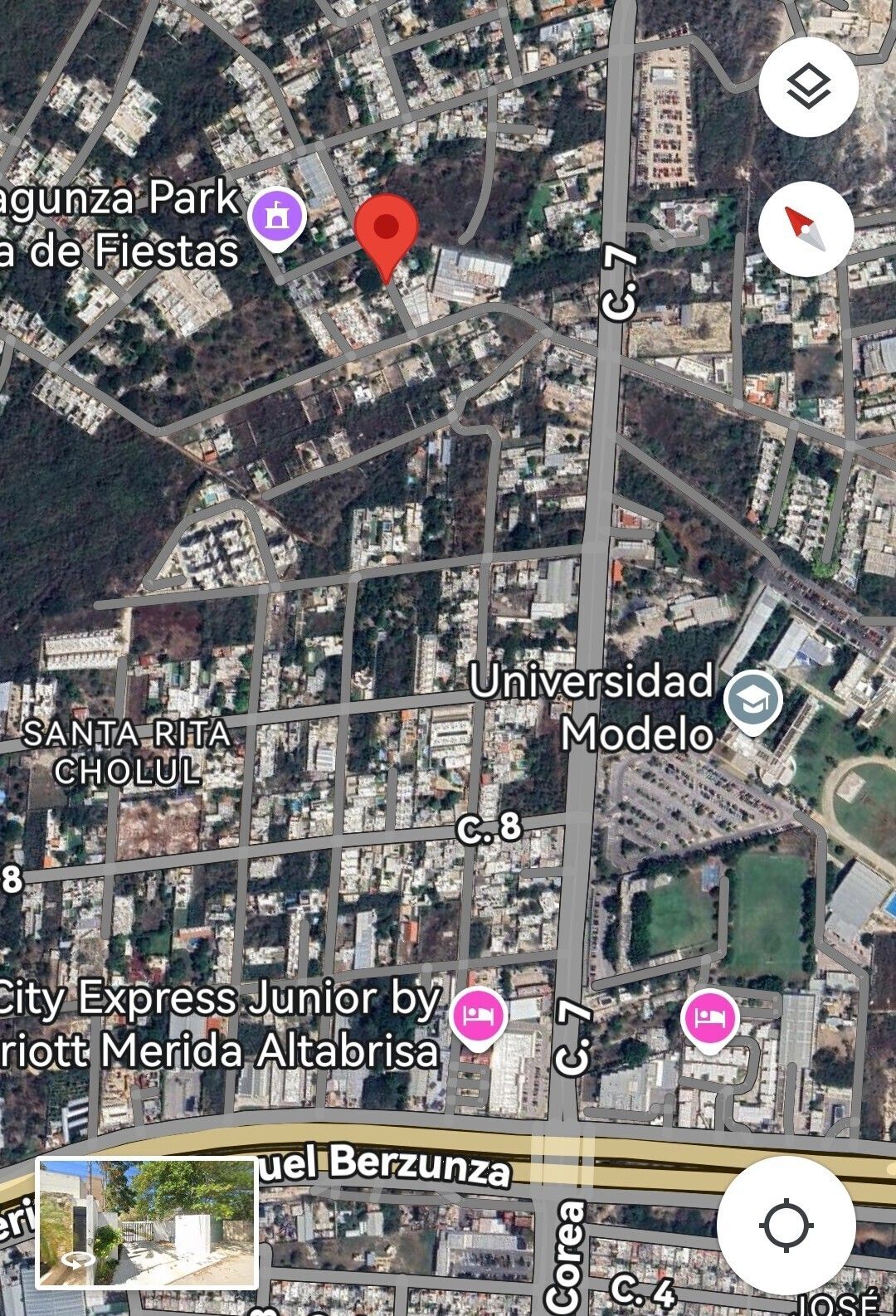
Task: Tap the compass to reorient the map
Action: [x=806, y=228]
